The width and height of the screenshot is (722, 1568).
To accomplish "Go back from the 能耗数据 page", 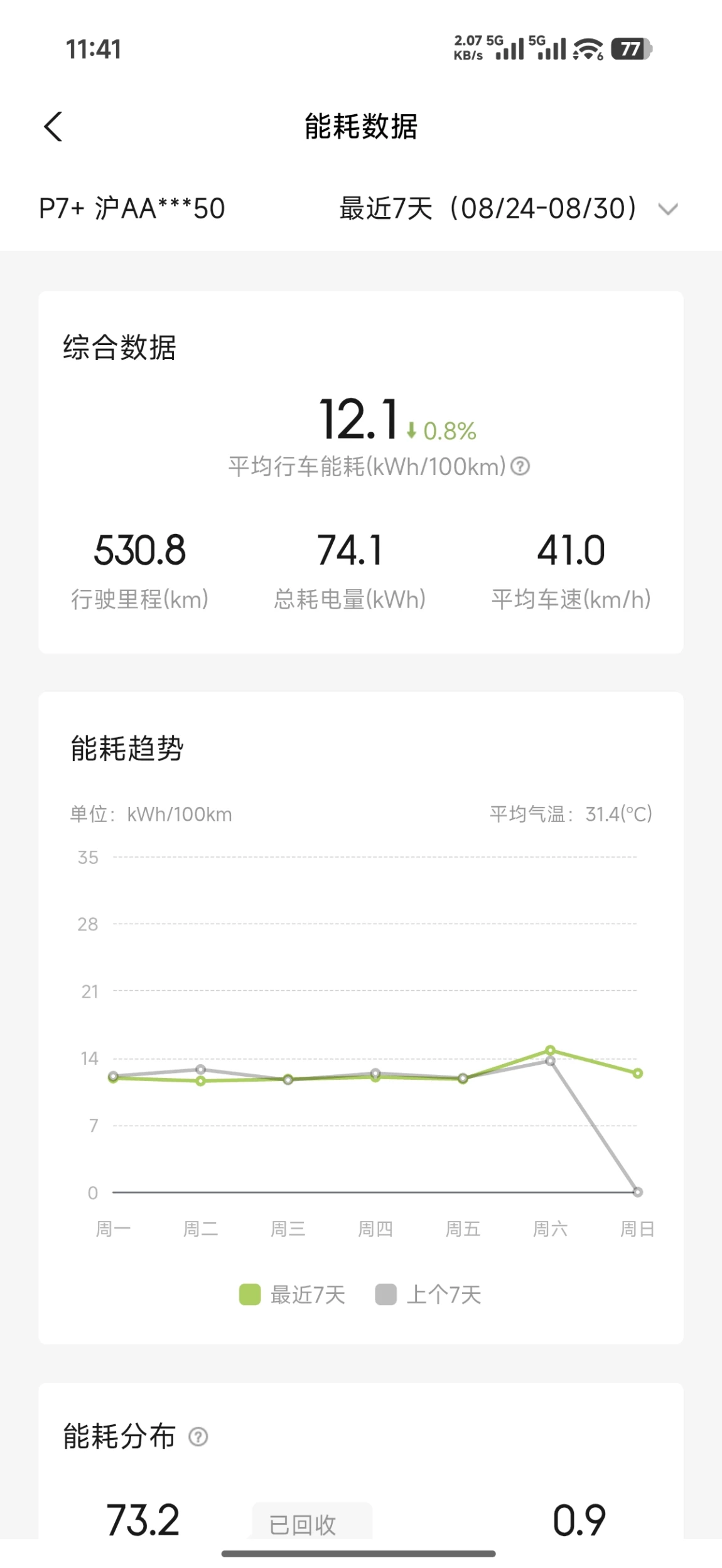I will 53,127.
